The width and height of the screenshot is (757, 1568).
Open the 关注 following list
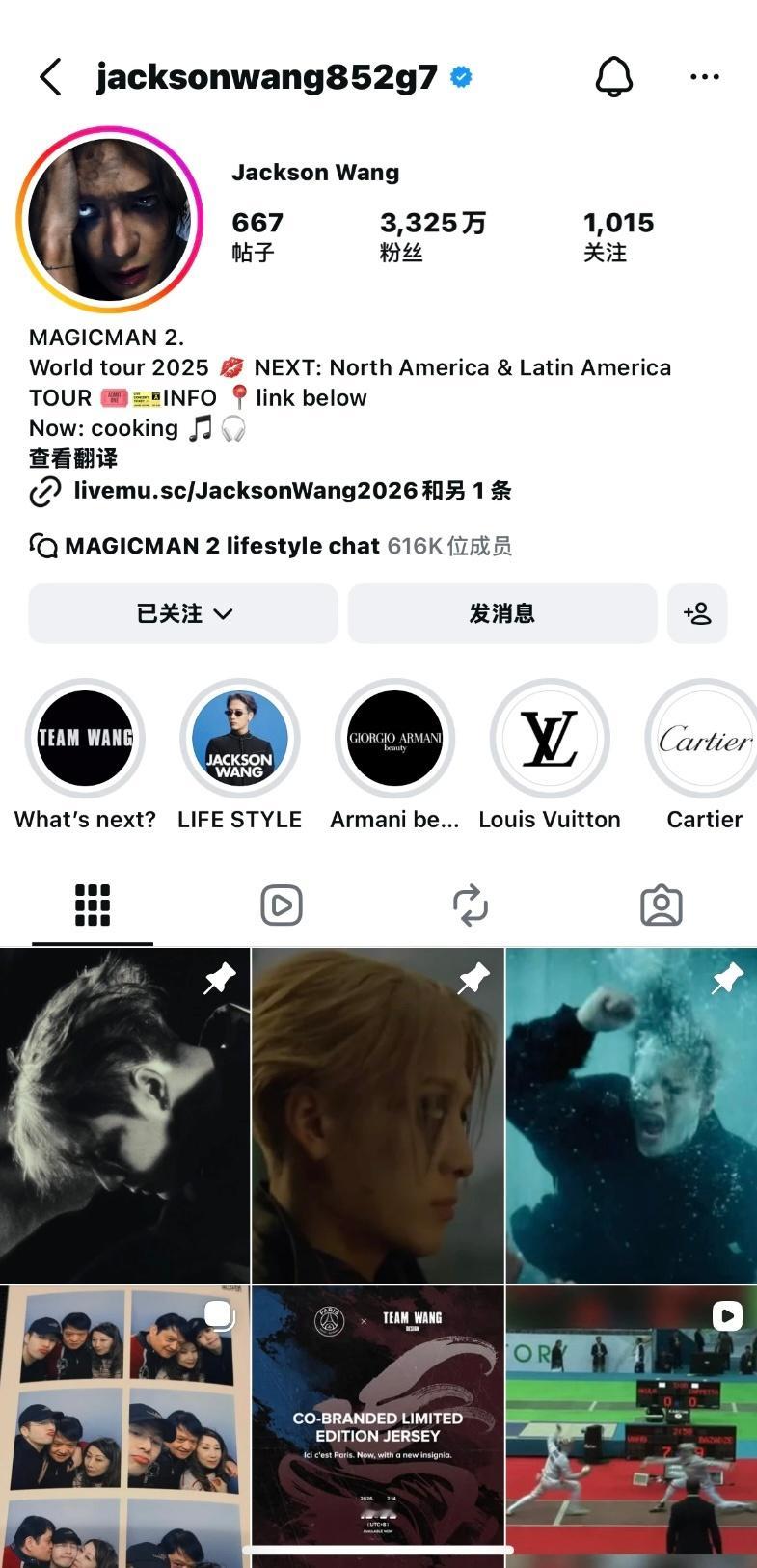point(617,236)
